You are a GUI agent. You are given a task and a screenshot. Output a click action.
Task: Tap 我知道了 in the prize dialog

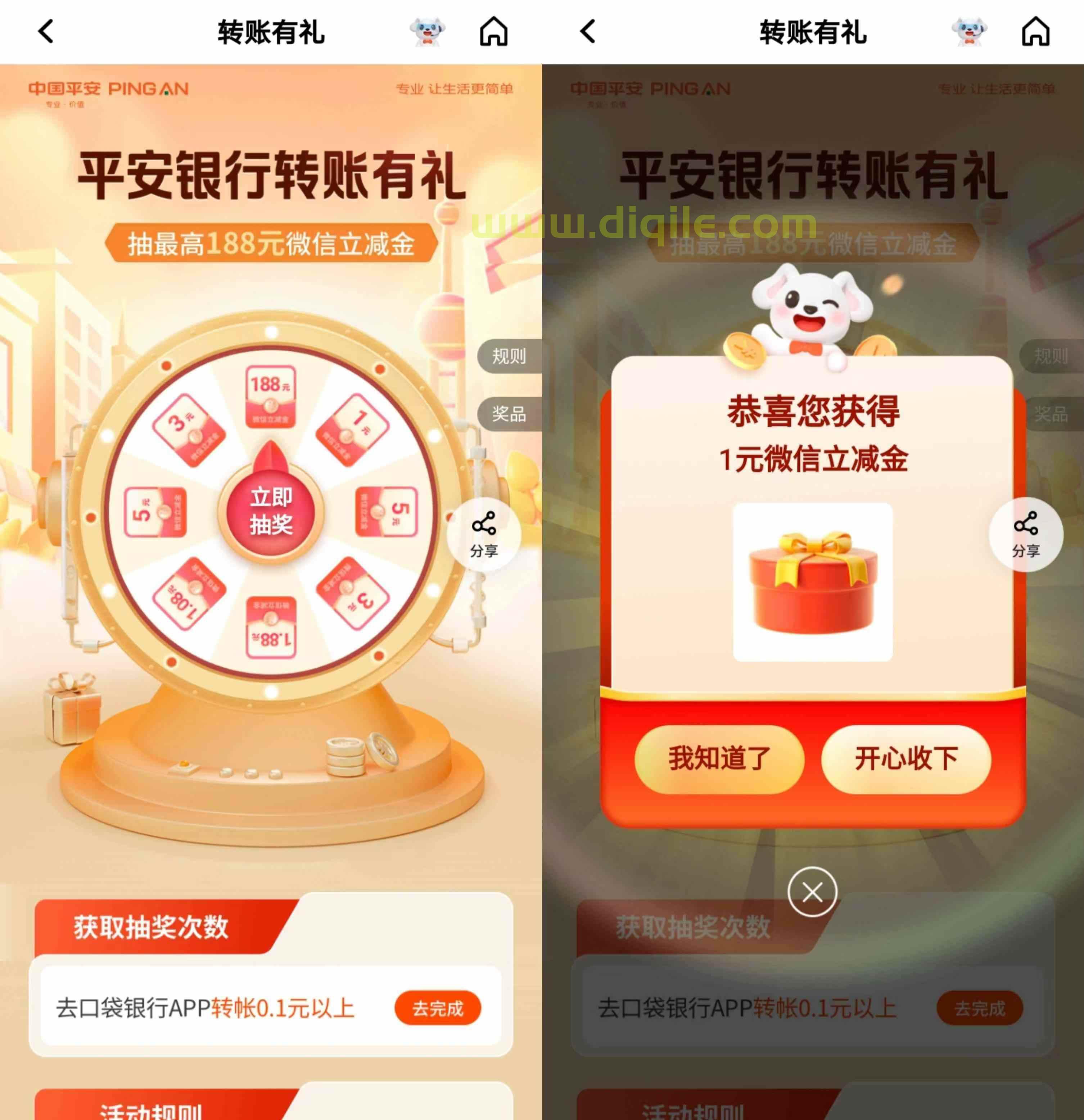(x=719, y=759)
